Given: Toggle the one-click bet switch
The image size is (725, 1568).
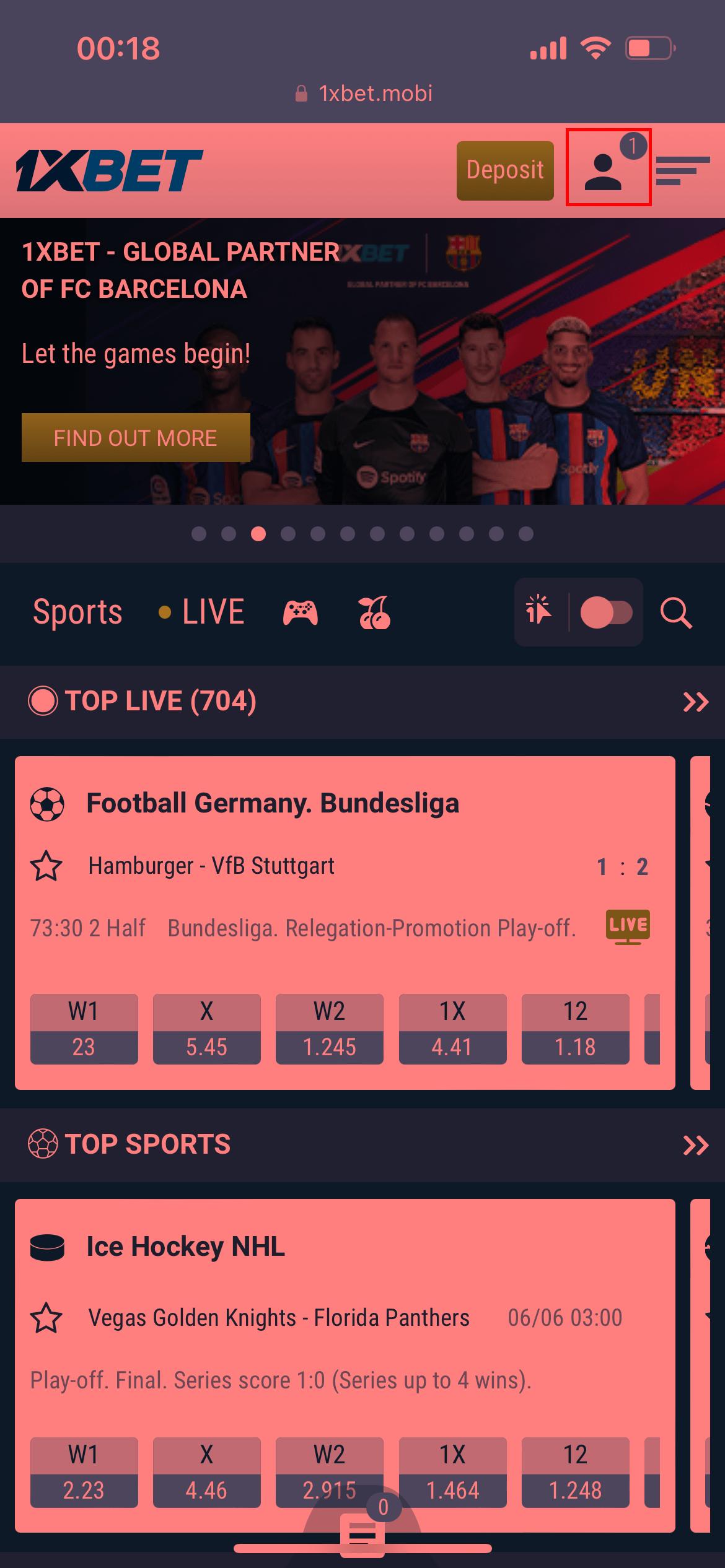Looking at the screenshot, I should 605,612.
